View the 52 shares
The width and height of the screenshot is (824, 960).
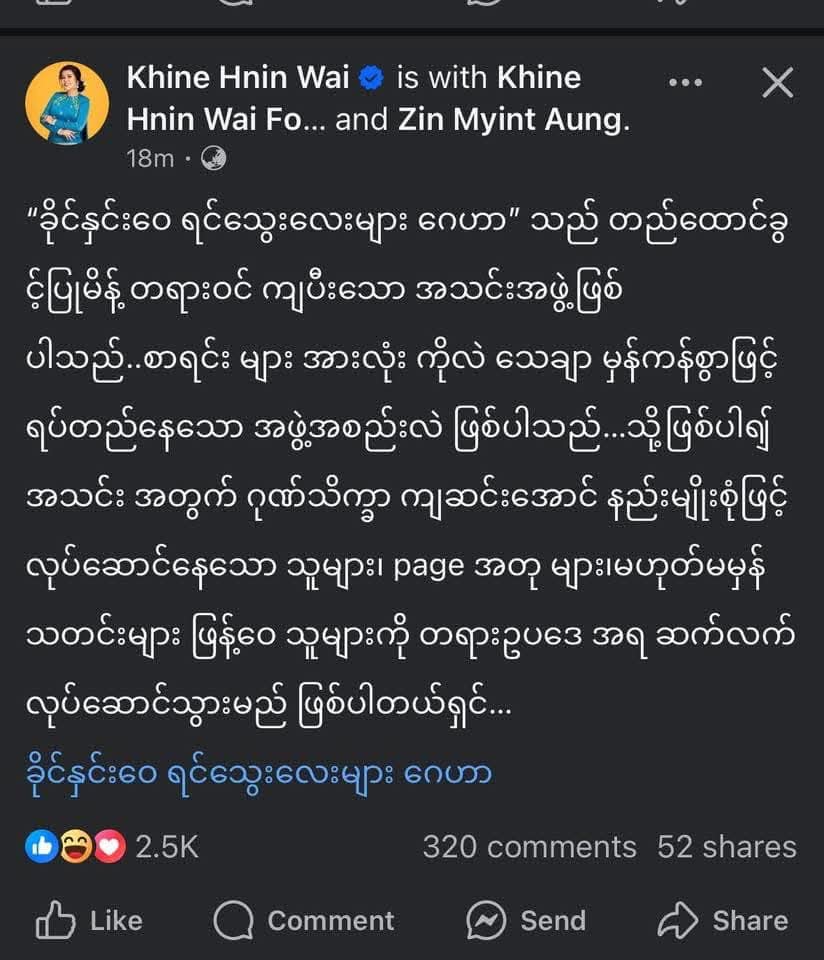[726, 847]
